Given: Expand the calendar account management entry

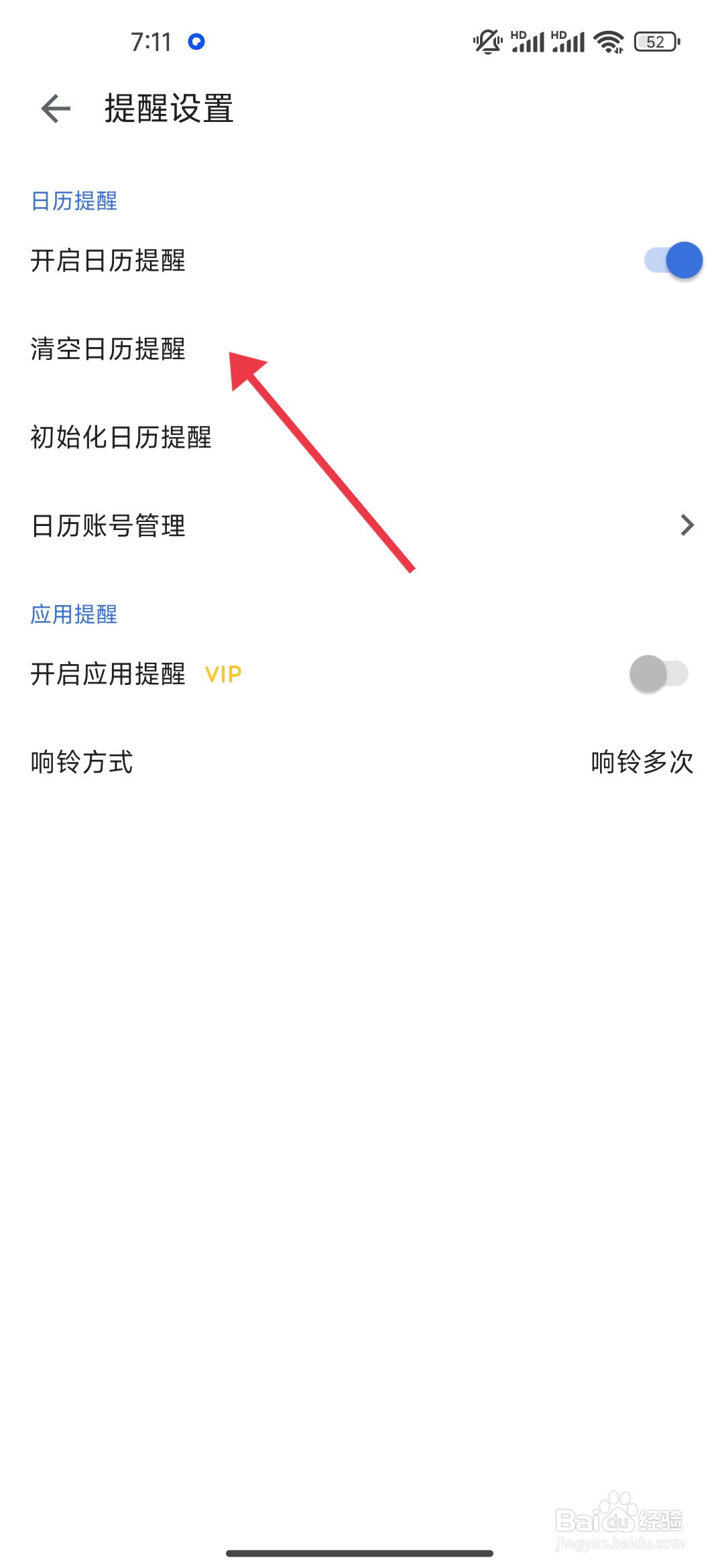Looking at the screenshot, I should (x=362, y=525).
